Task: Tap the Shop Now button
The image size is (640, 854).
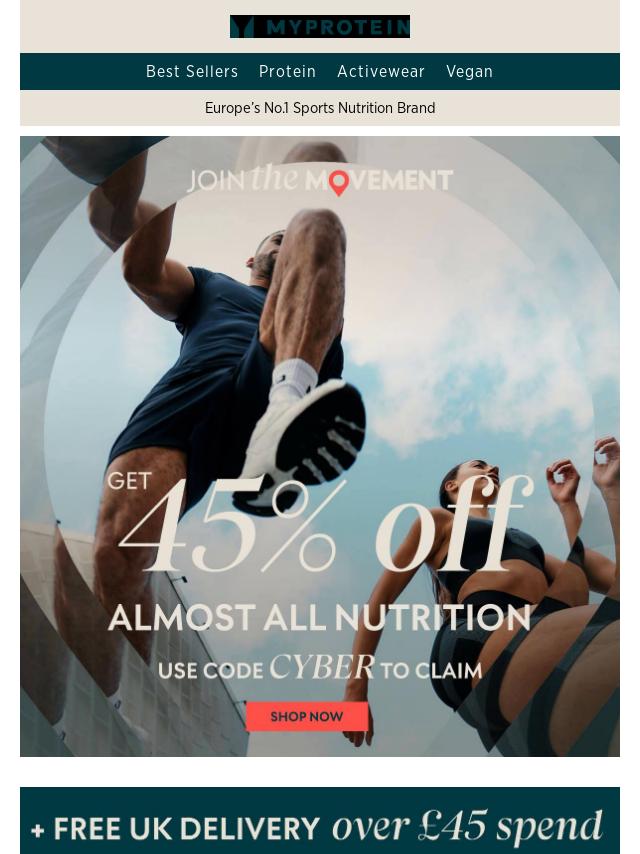Action: (307, 716)
